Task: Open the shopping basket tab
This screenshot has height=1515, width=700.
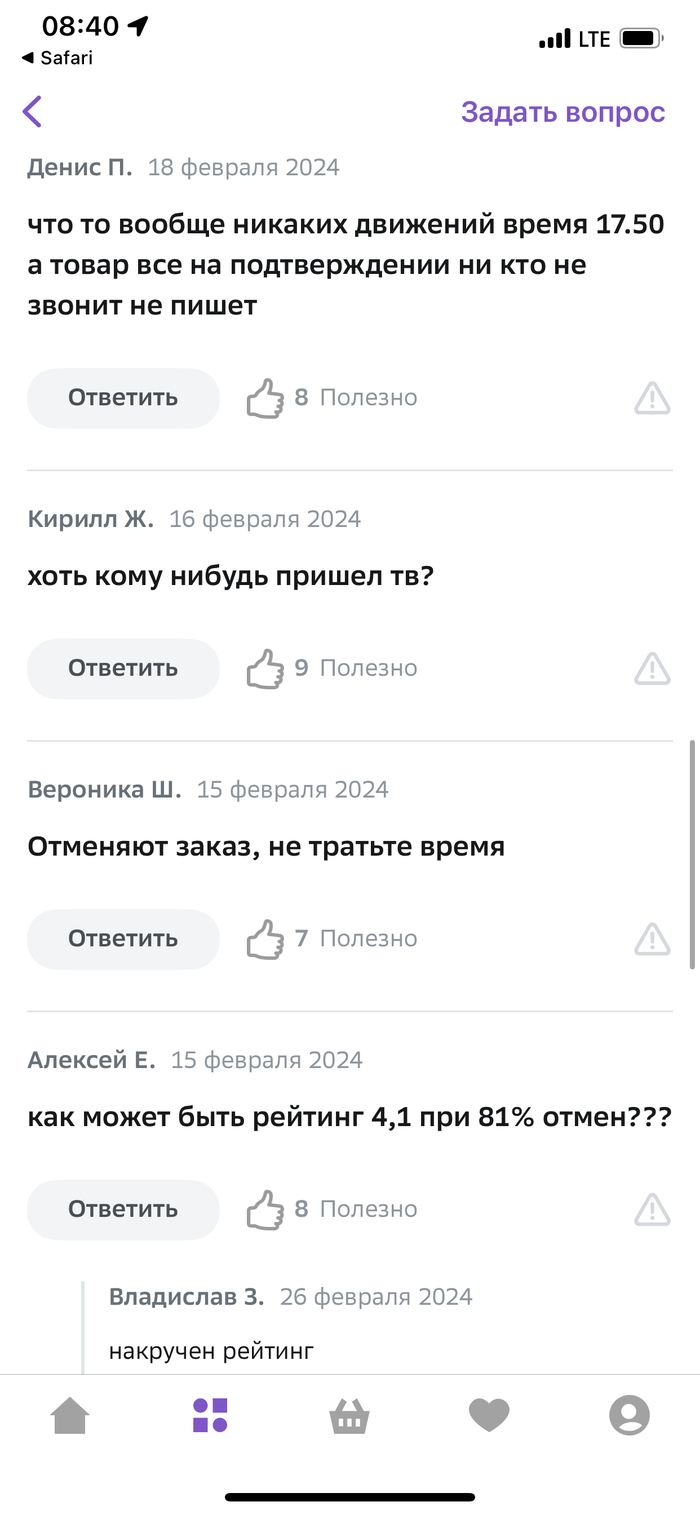Action: click(x=349, y=1415)
